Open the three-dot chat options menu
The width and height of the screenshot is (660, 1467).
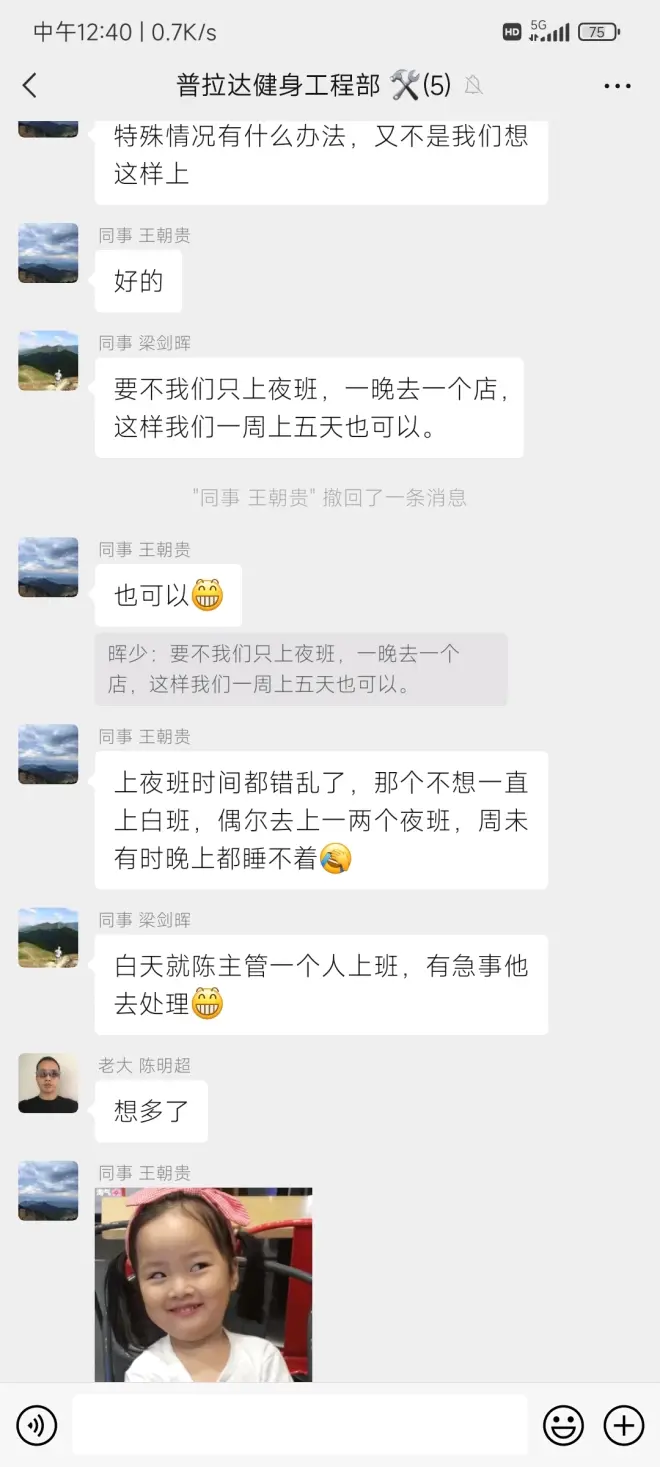point(617,86)
